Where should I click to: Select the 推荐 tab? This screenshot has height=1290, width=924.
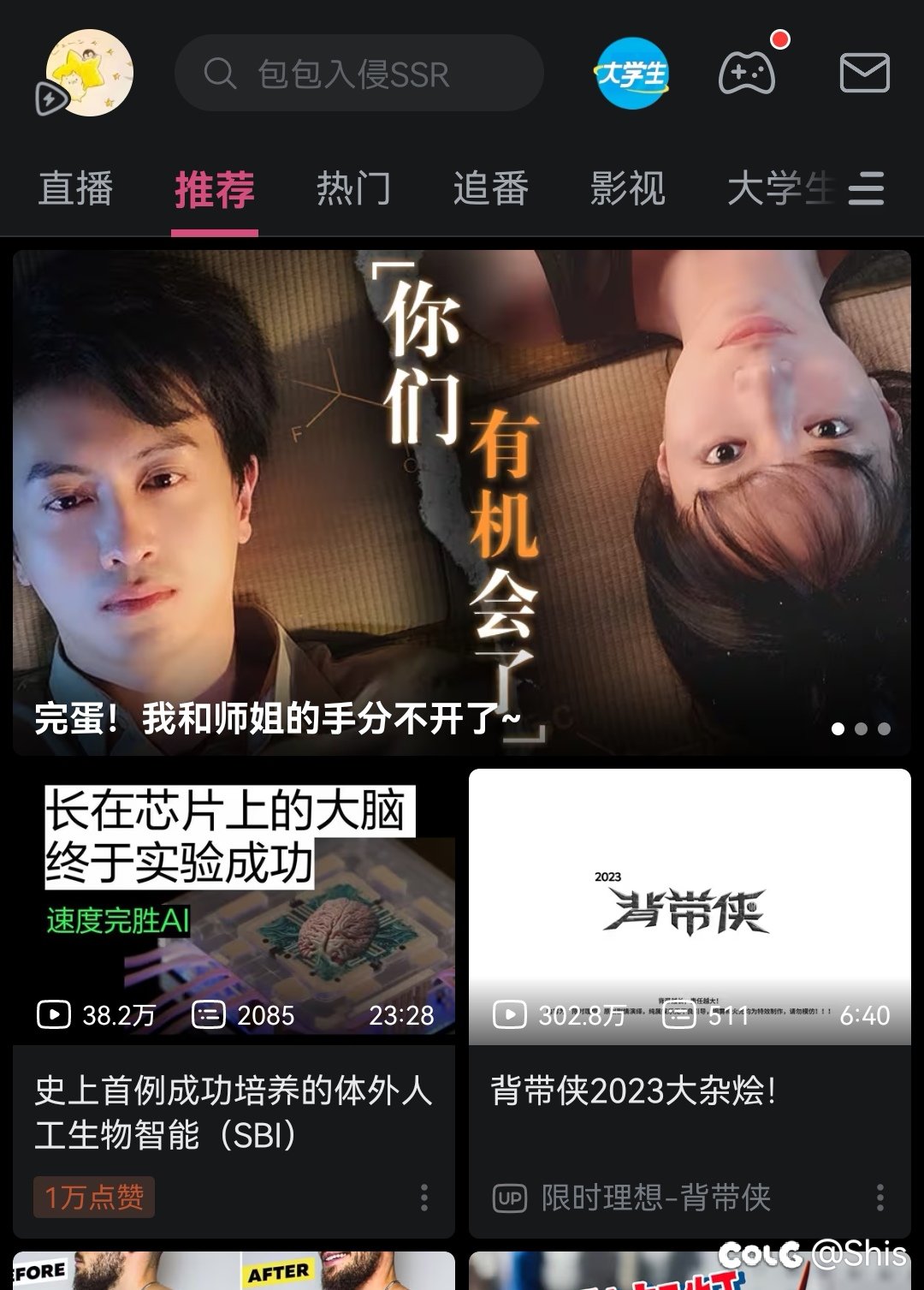(x=215, y=188)
